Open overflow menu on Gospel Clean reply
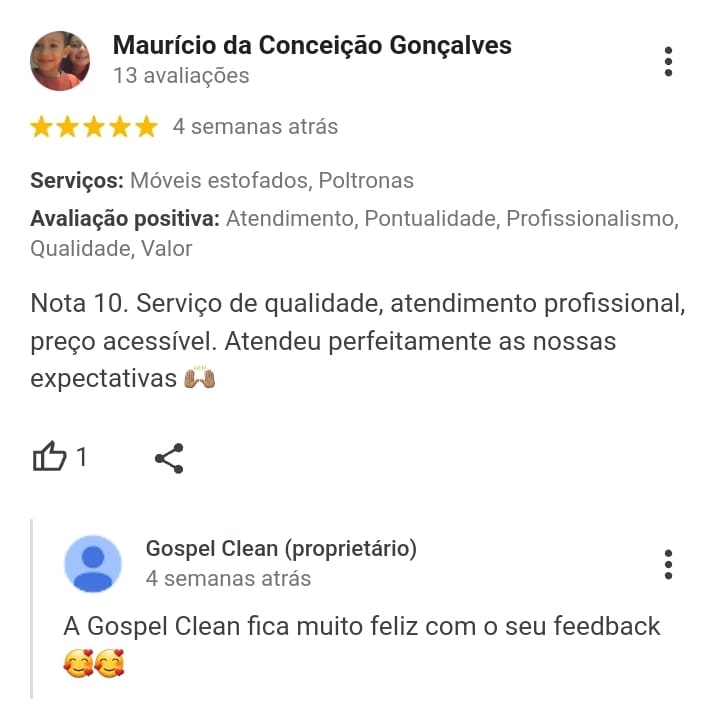The width and height of the screenshot is (702, 708). tap(668, 564)
